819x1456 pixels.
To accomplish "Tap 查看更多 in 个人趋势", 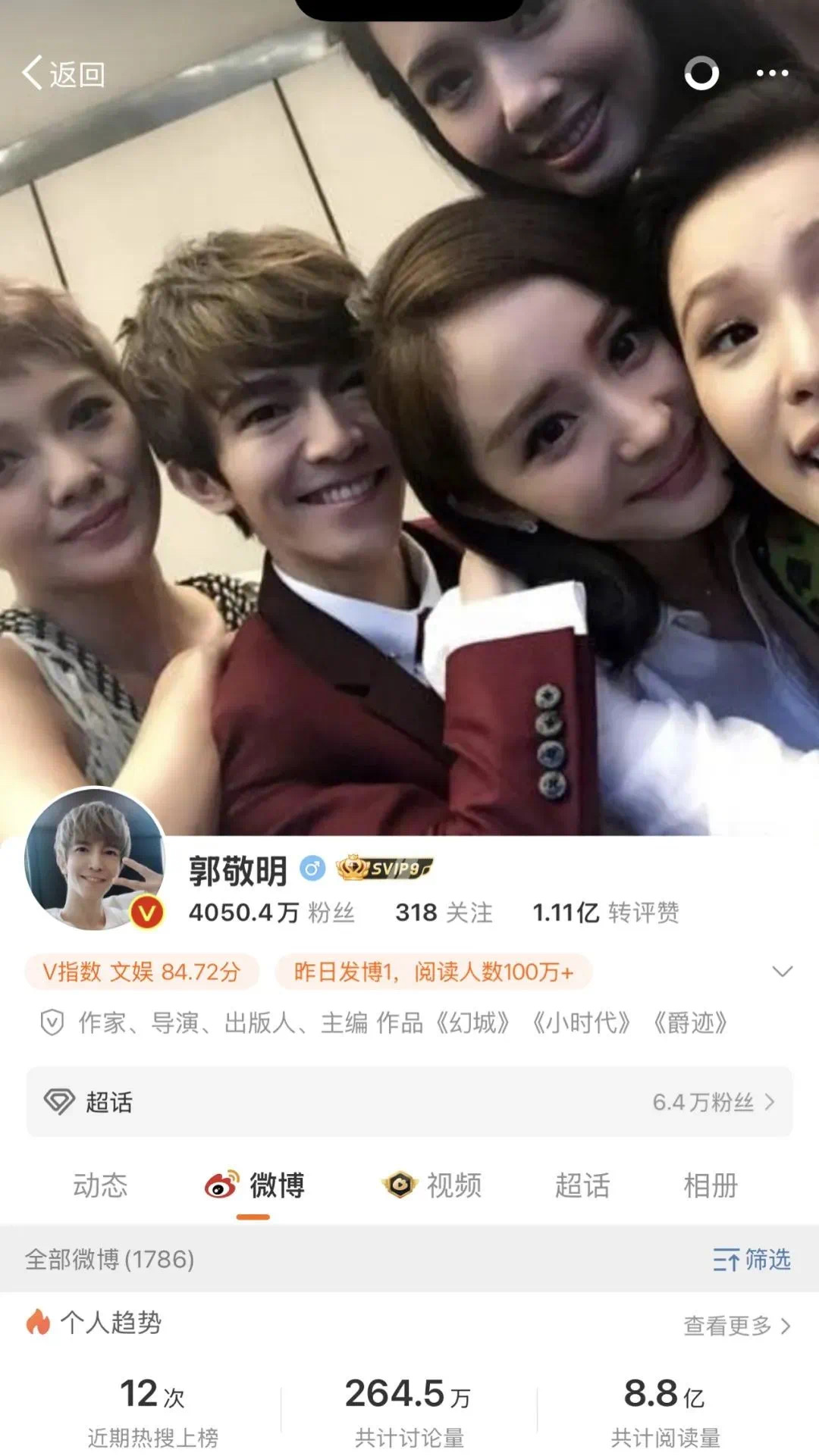I will coord(736,1326).
